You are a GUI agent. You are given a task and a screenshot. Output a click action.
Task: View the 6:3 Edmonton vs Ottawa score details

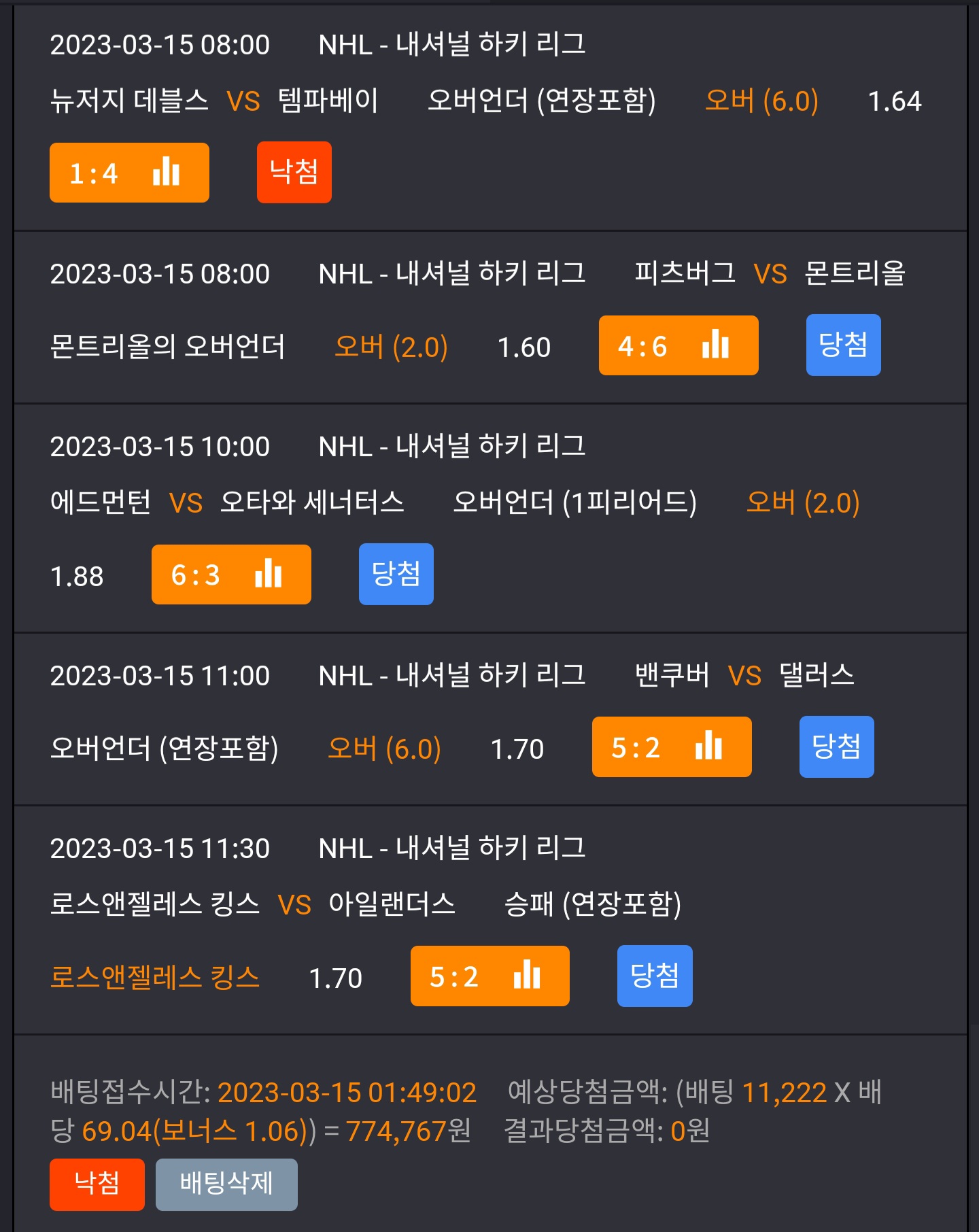pos(231,575)
